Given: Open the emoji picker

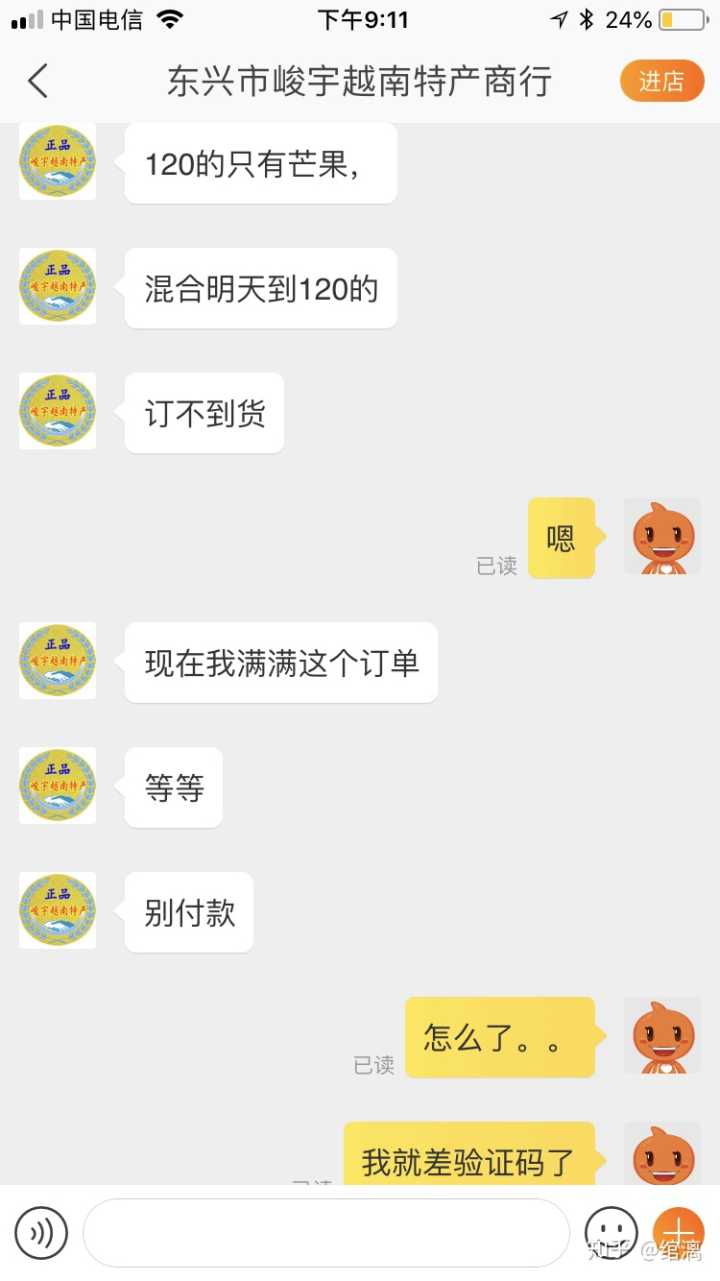Looking at the screenshot, I should pos(610,1232).
